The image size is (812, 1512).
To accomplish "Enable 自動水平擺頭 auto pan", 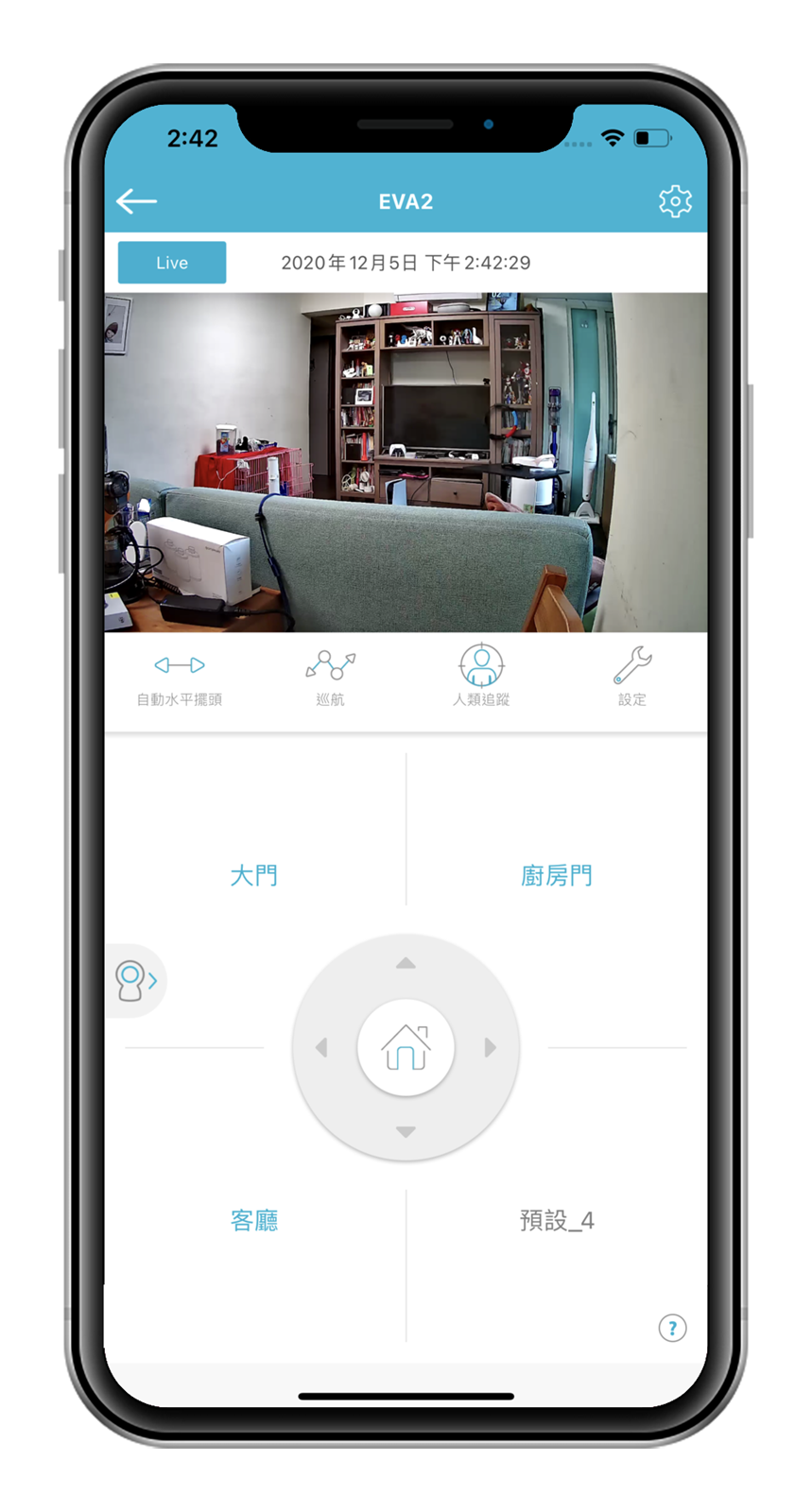I will pos(180,678).
